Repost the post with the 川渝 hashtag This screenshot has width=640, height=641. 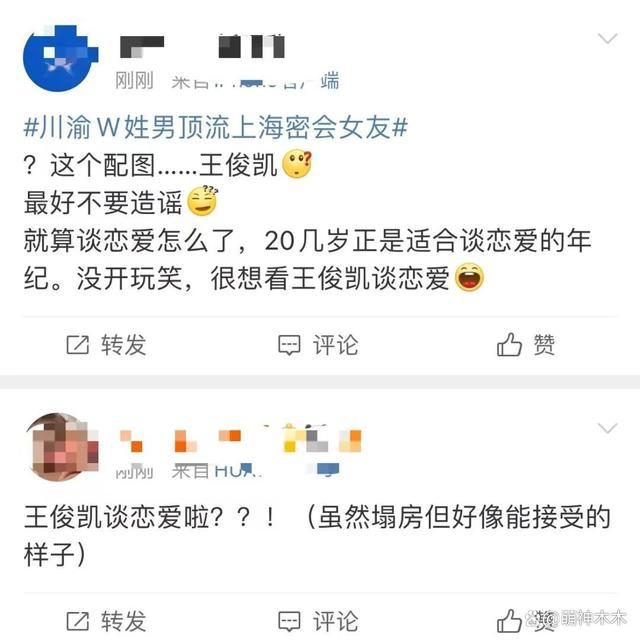[x=106, y=345]
